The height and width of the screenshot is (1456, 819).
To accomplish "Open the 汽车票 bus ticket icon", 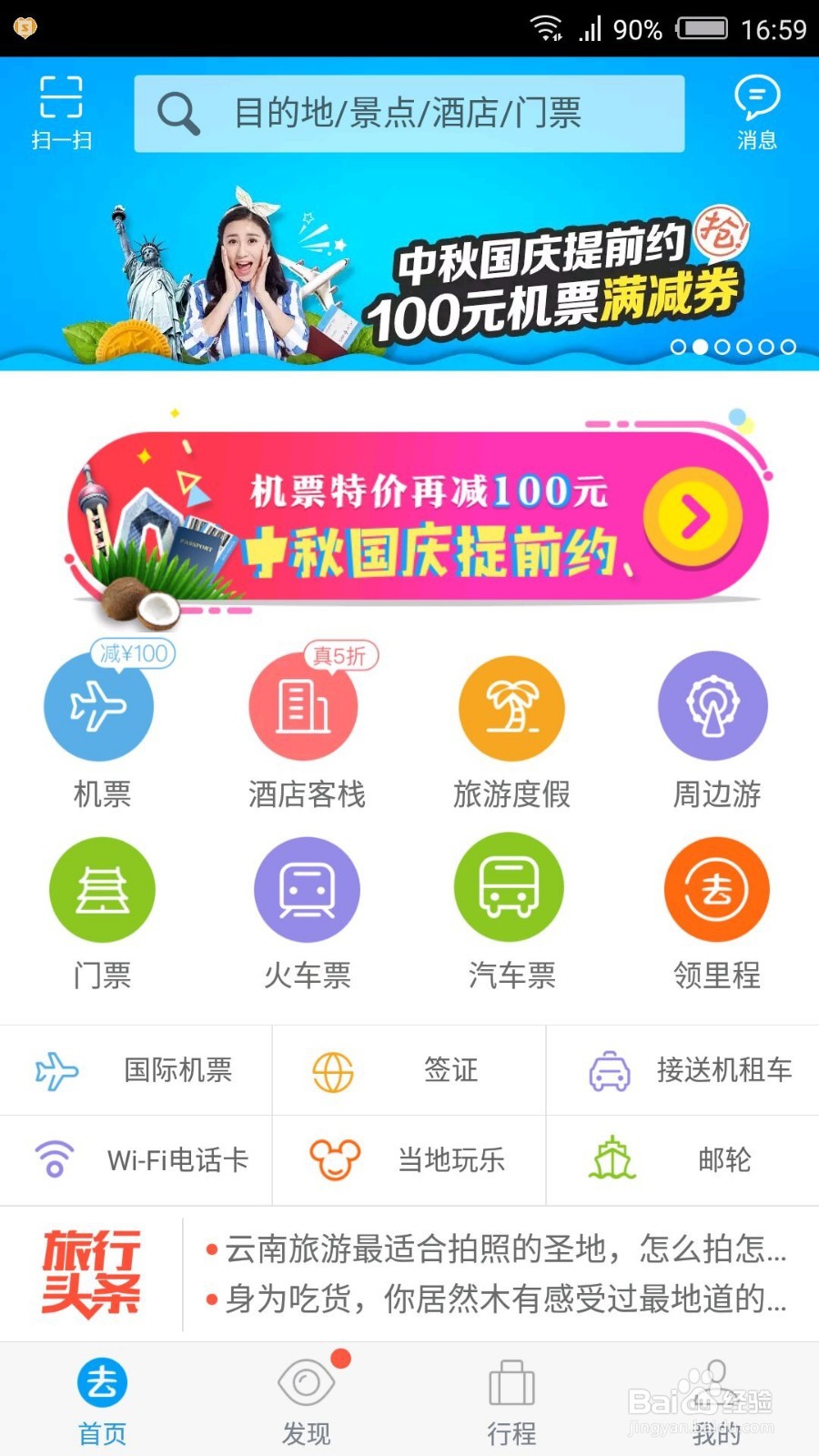I will (510, 890).
